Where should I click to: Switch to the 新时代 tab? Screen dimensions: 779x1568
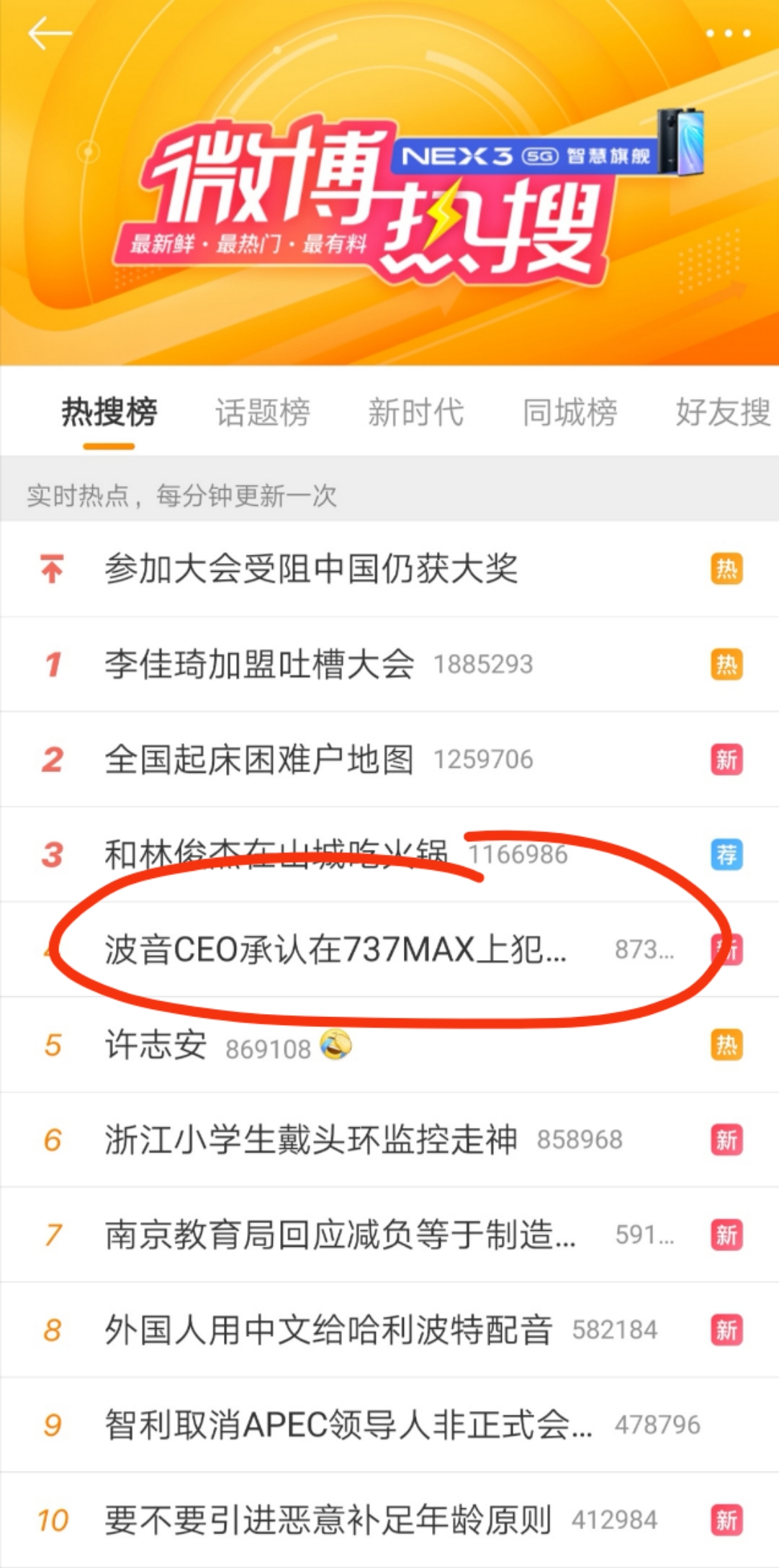click(416, 413)
